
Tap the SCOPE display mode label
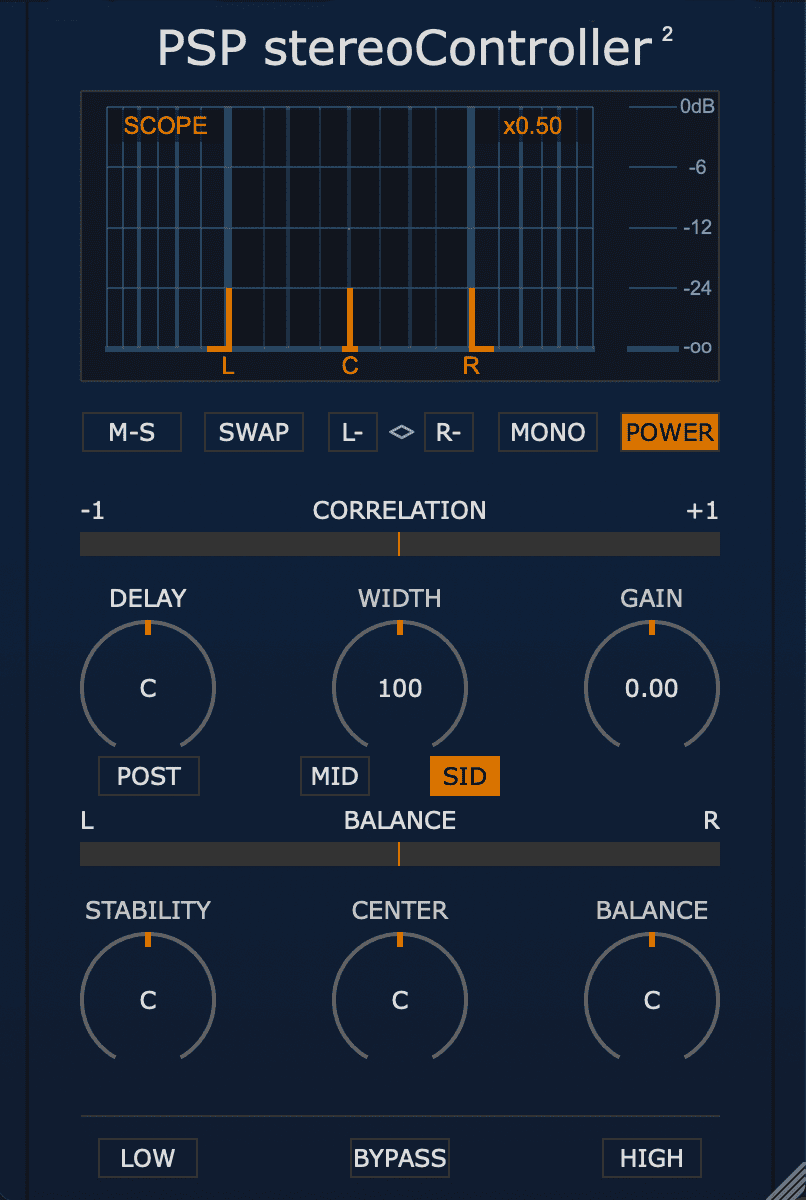pyautogui.click(x=166, y=126)
